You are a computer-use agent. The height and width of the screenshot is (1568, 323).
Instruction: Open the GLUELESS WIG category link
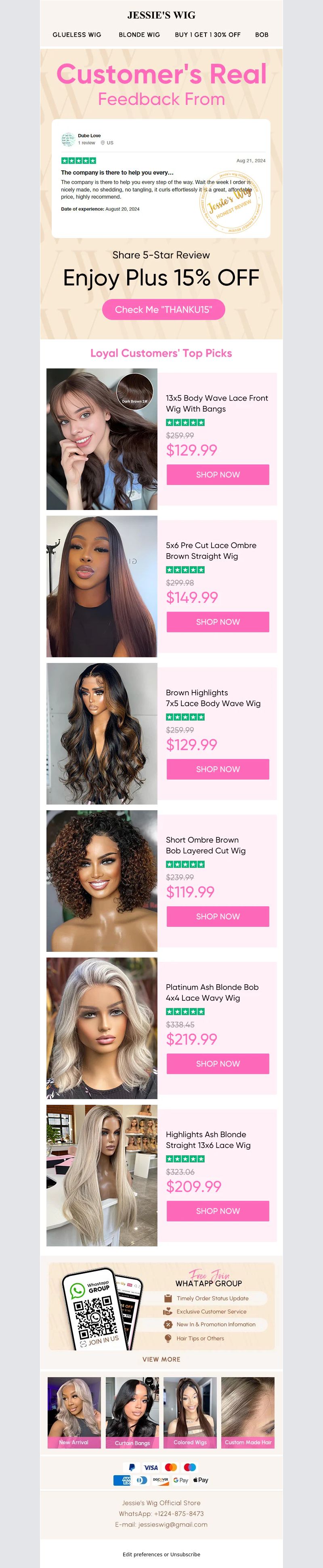(77, 35)
